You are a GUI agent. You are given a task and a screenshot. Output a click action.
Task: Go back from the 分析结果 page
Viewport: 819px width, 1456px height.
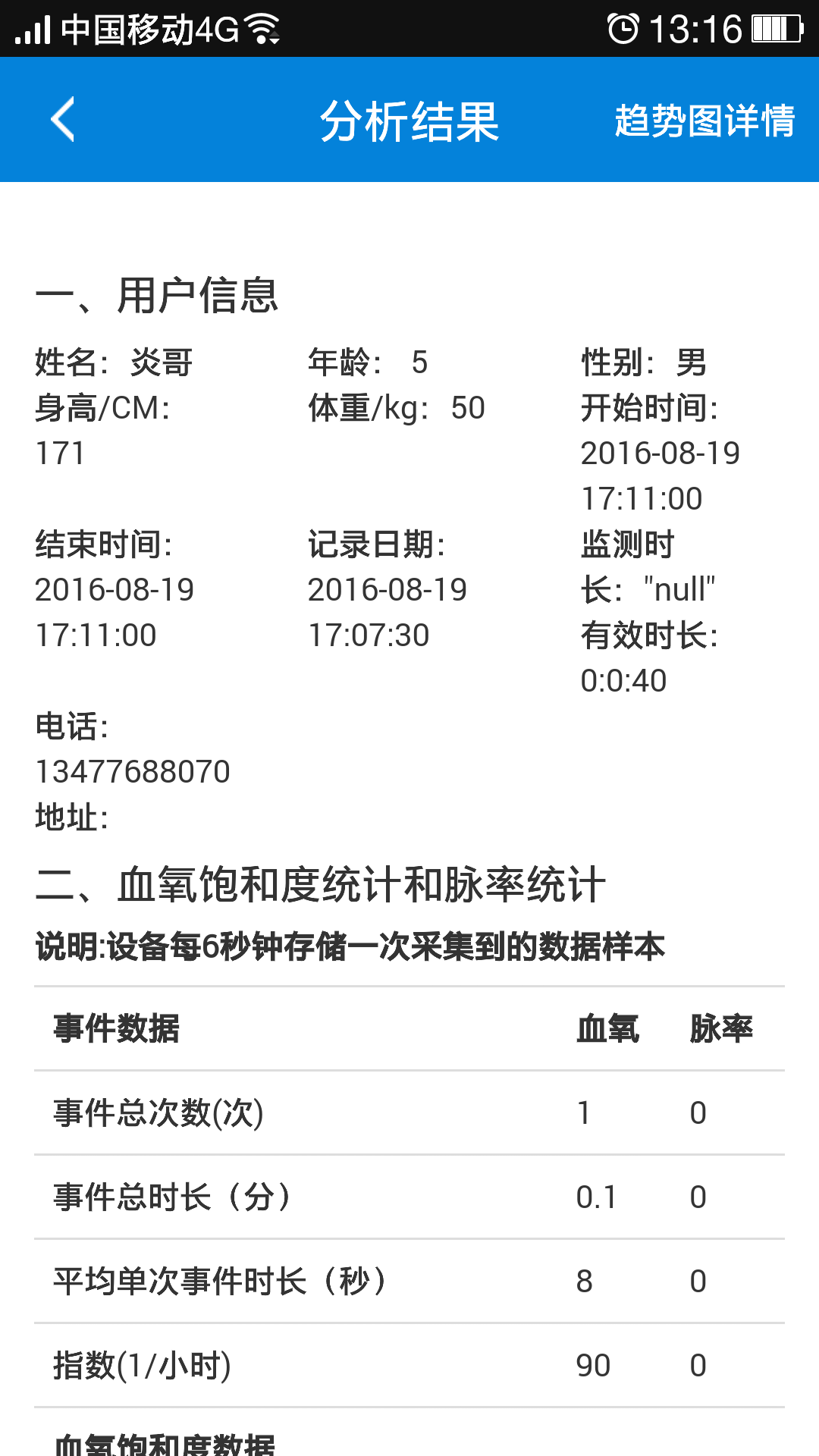pos(63,120)
